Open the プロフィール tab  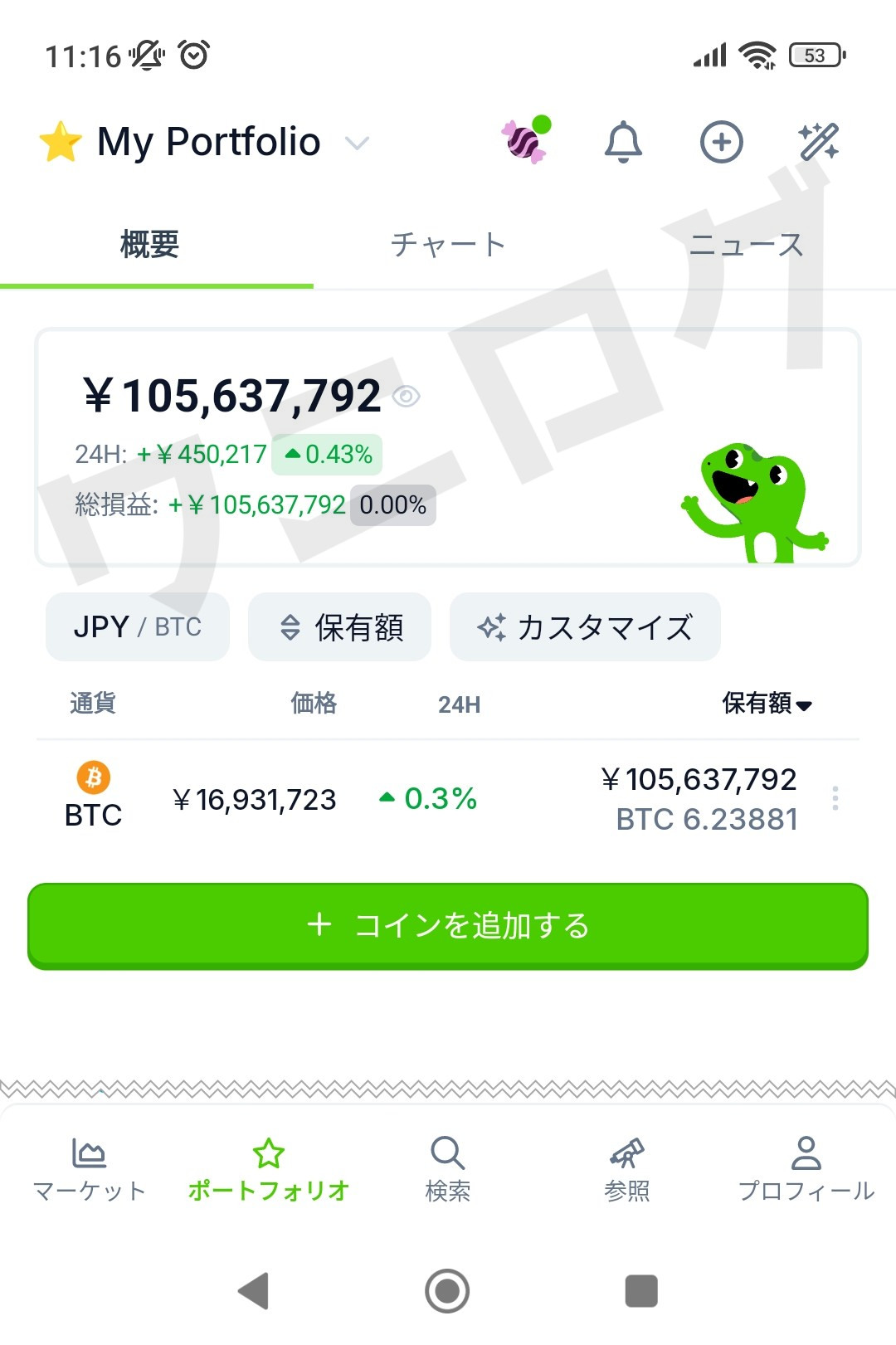(806, 1170)
